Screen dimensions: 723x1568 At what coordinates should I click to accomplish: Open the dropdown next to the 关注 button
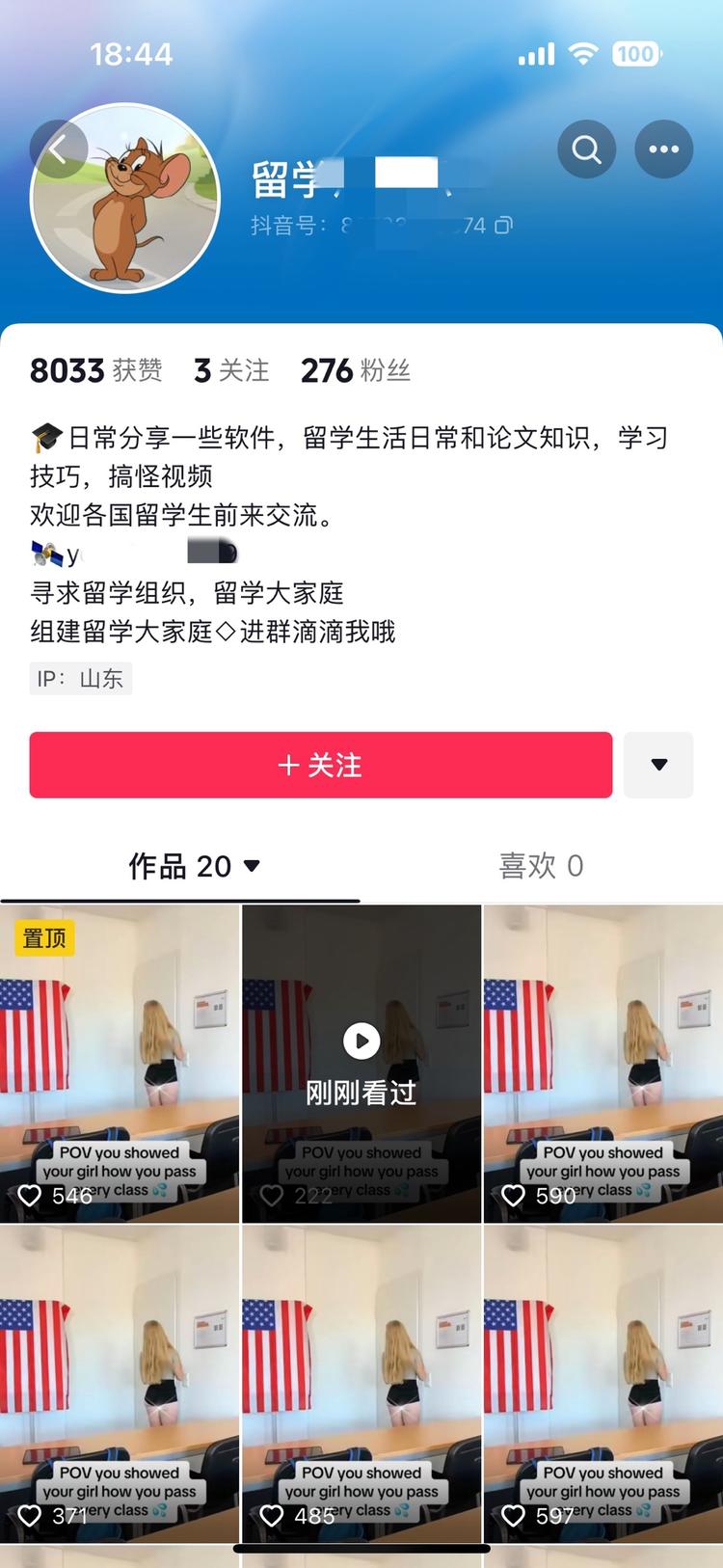point(659,765)
